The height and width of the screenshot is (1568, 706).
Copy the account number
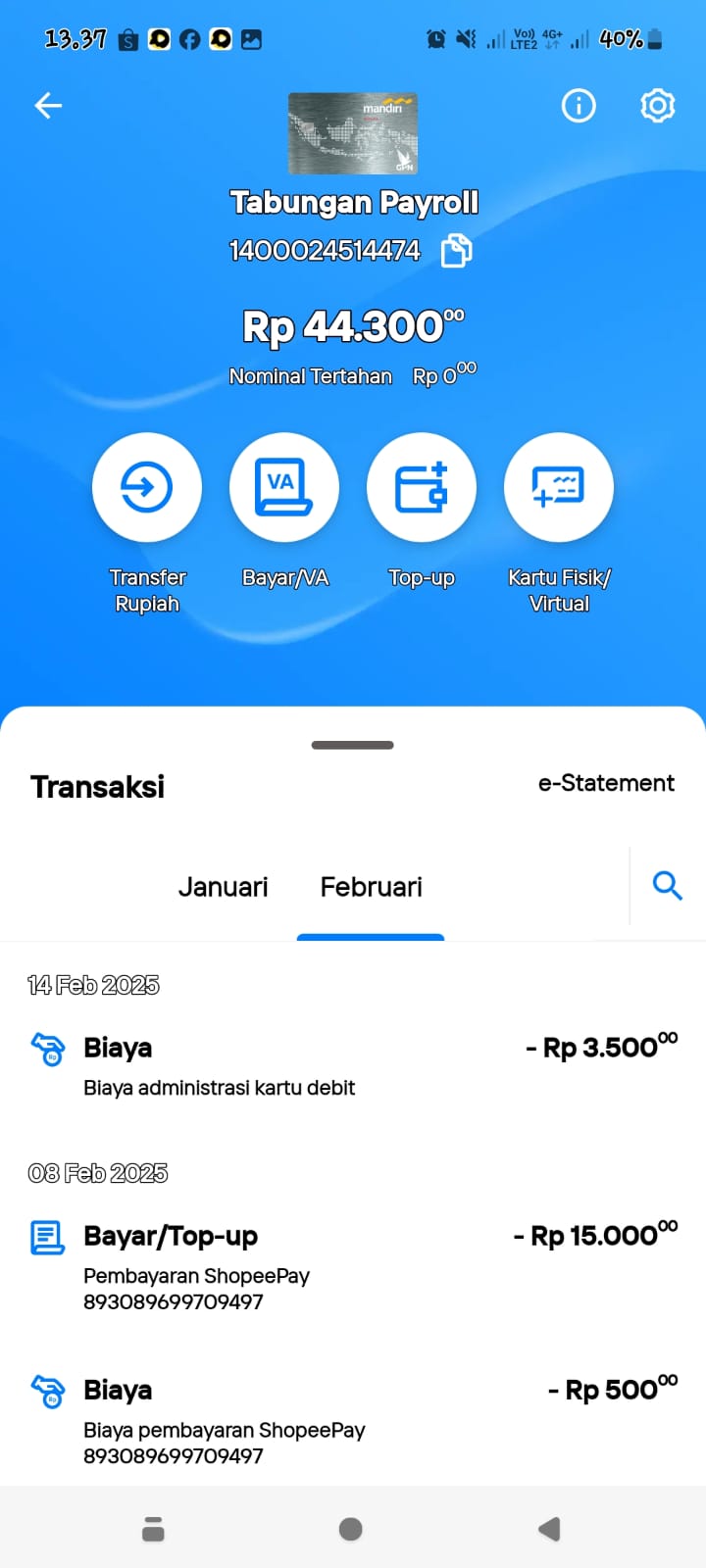pyautogui.click(x=456, y=251)
